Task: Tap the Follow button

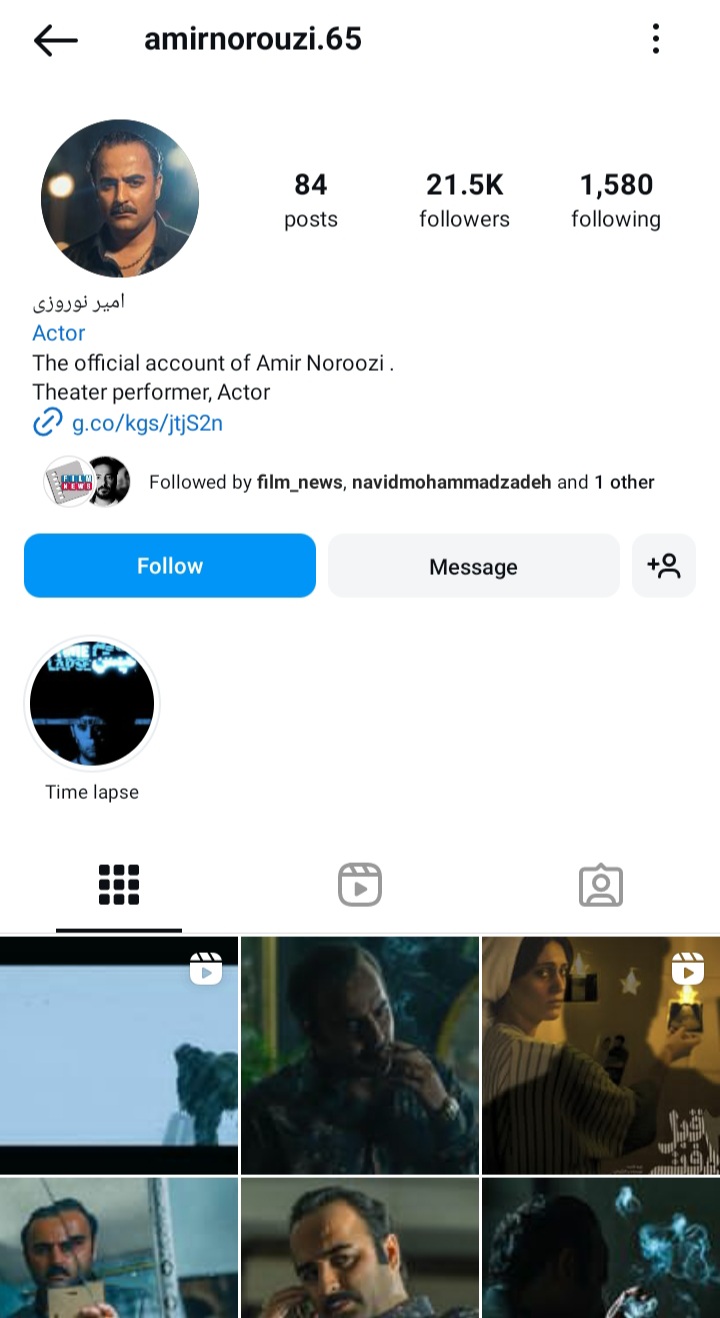Action: click(169, 565)
